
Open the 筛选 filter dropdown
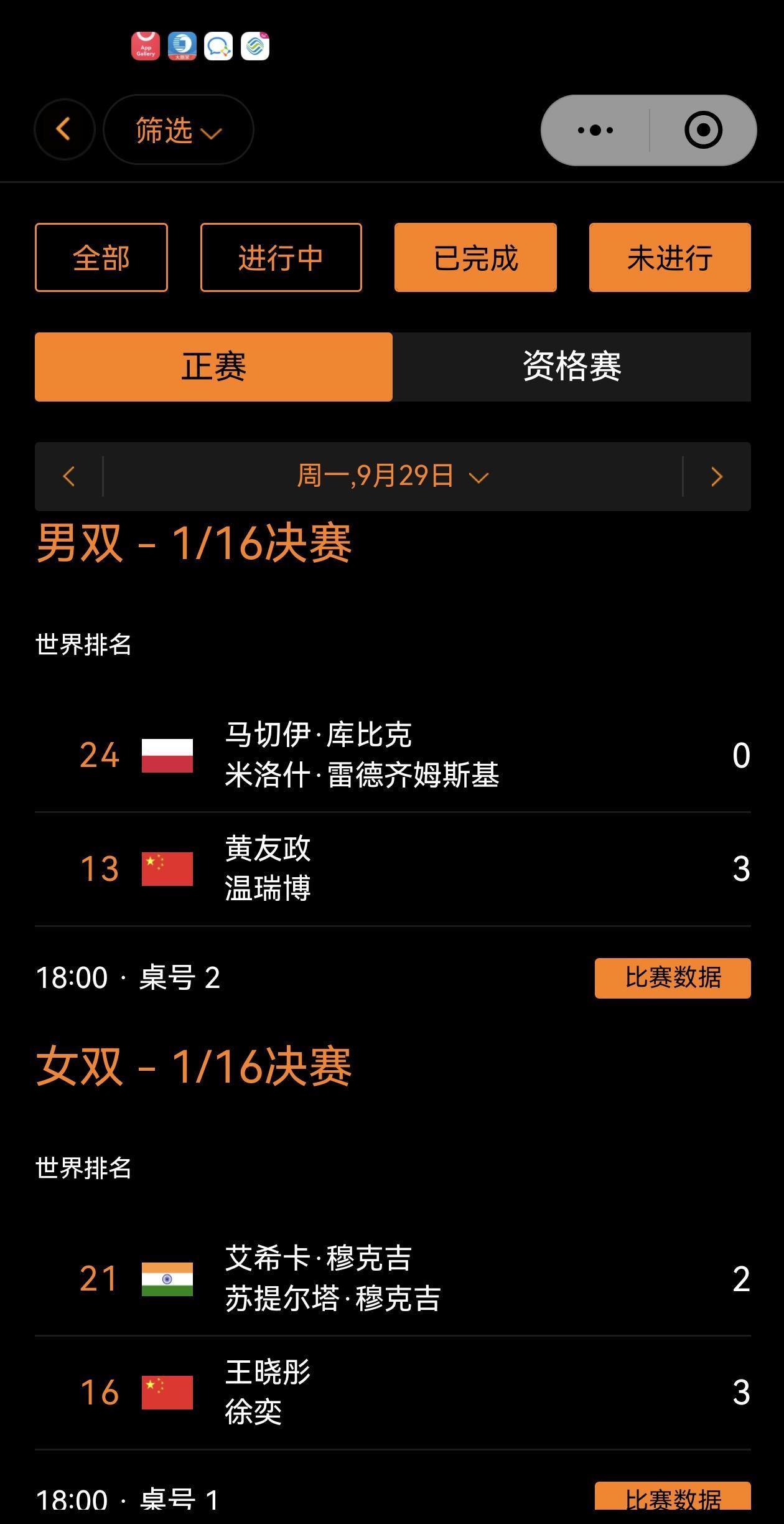[x=179, y=130]
